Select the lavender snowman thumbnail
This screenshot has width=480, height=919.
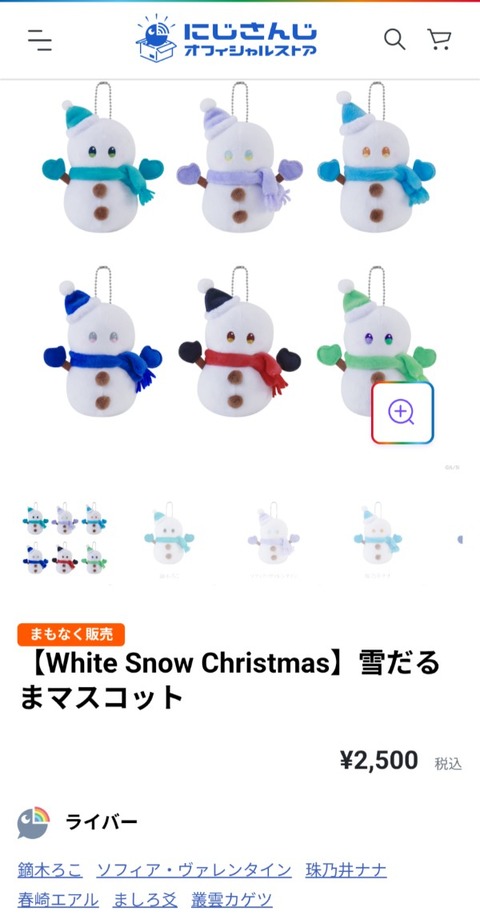[x=273, y=539]
